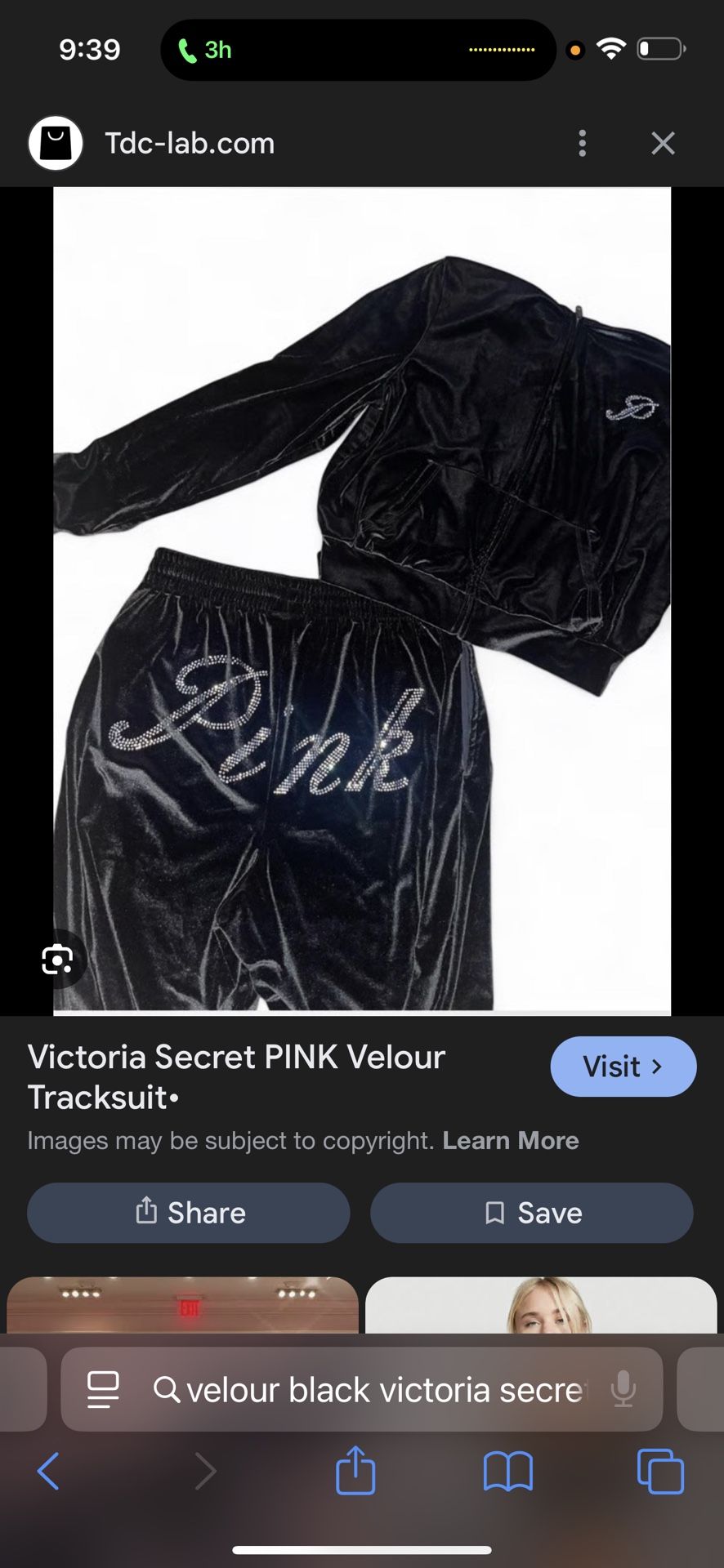Dismiss the image viewer with the X
This screenshot has width=724, height=1568.
click(663, 143)
